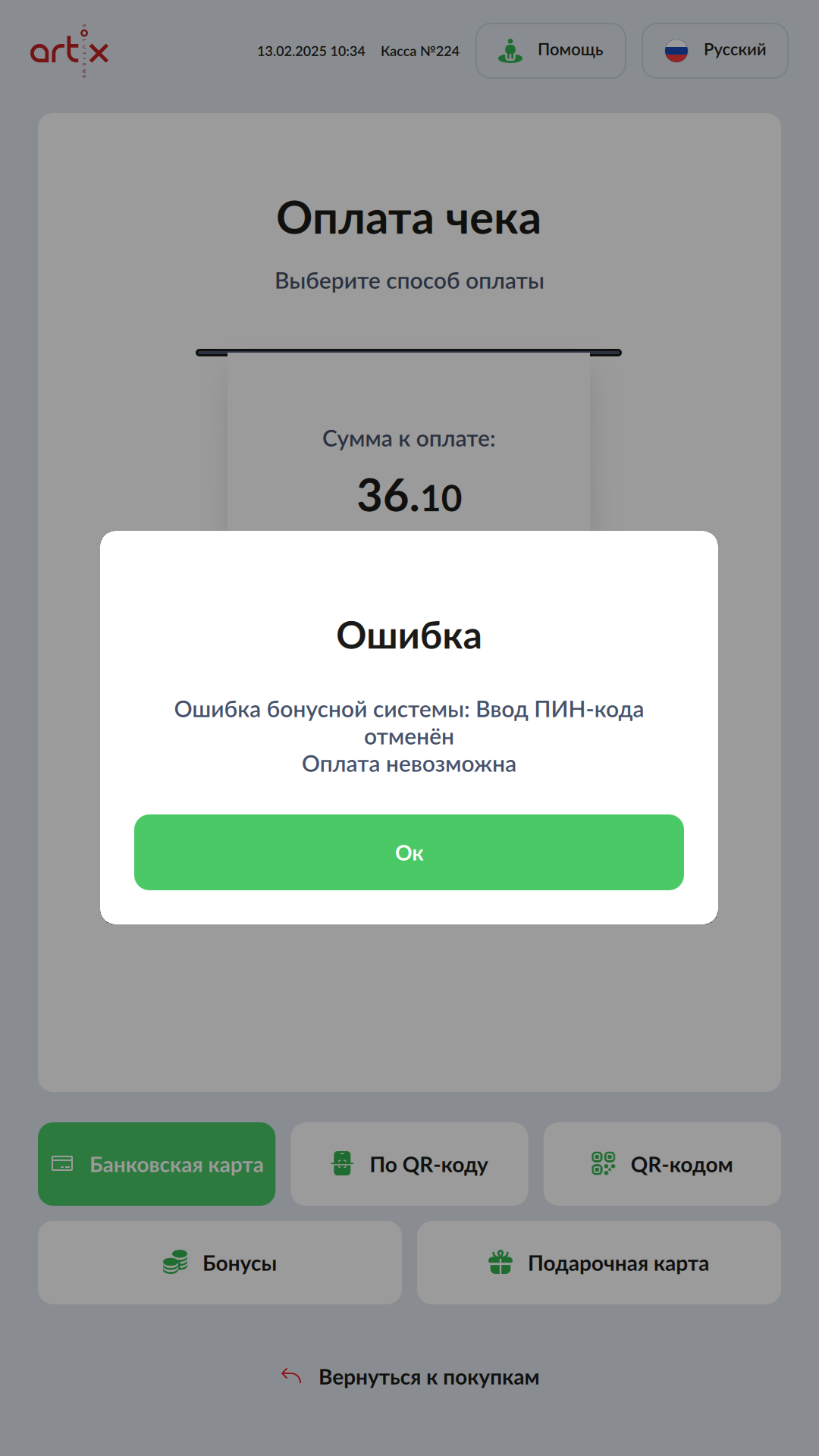Image resolution: width=819 pixels, height=1456 pixels.
Task: Open the Помощь help button
Action: coord(551,51)
